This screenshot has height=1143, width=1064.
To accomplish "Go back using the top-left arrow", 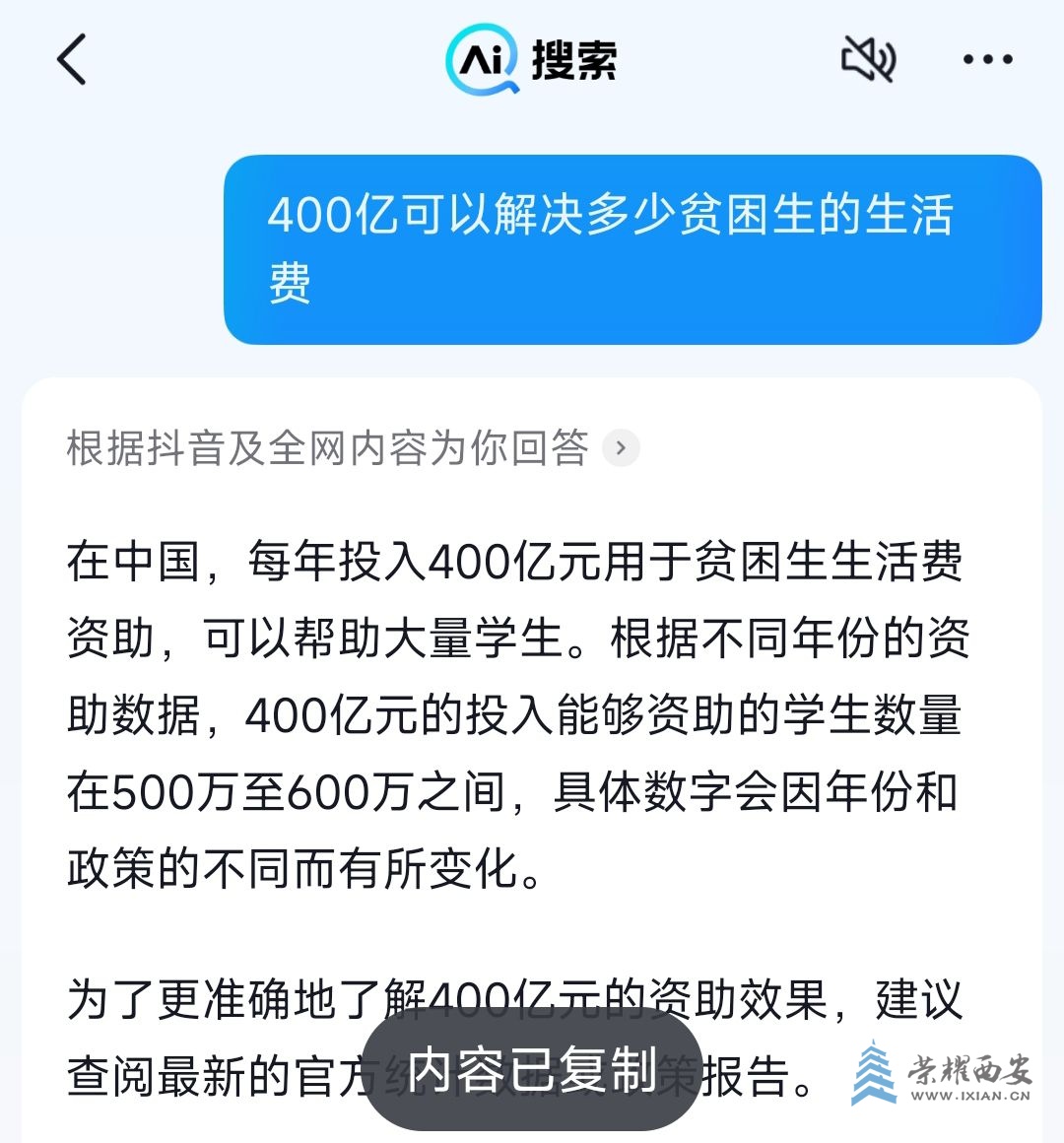I will (x=72, y=59).
